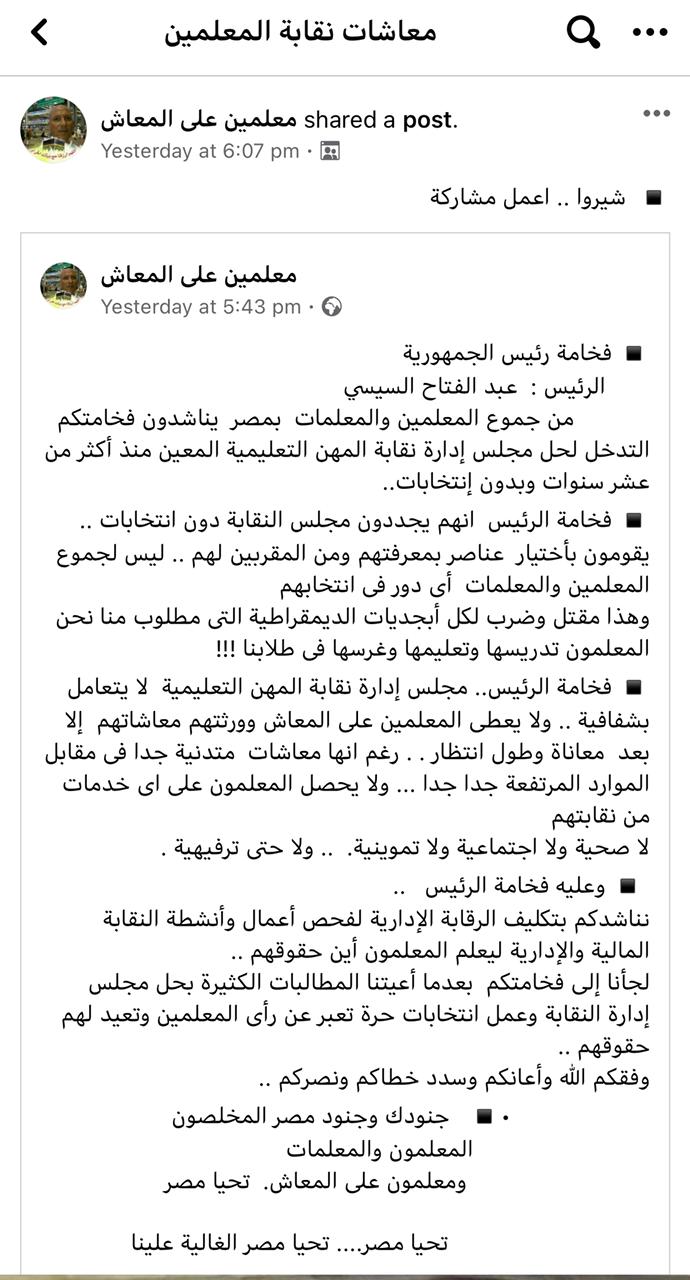The width and height of the screenshot is (690, 1280).
Task: Open معلمين على المعاش name beside 'shared a post'
Action: [199, 121]
